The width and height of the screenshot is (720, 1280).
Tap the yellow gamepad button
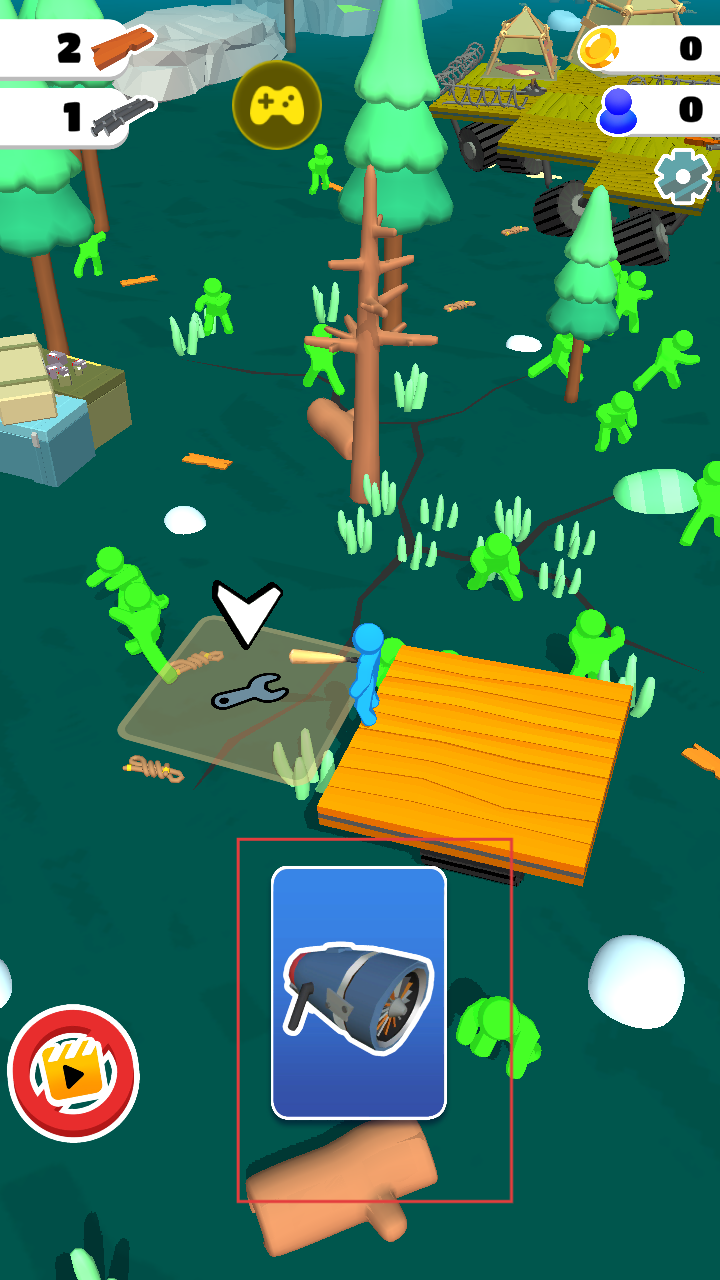coord(277,105)
